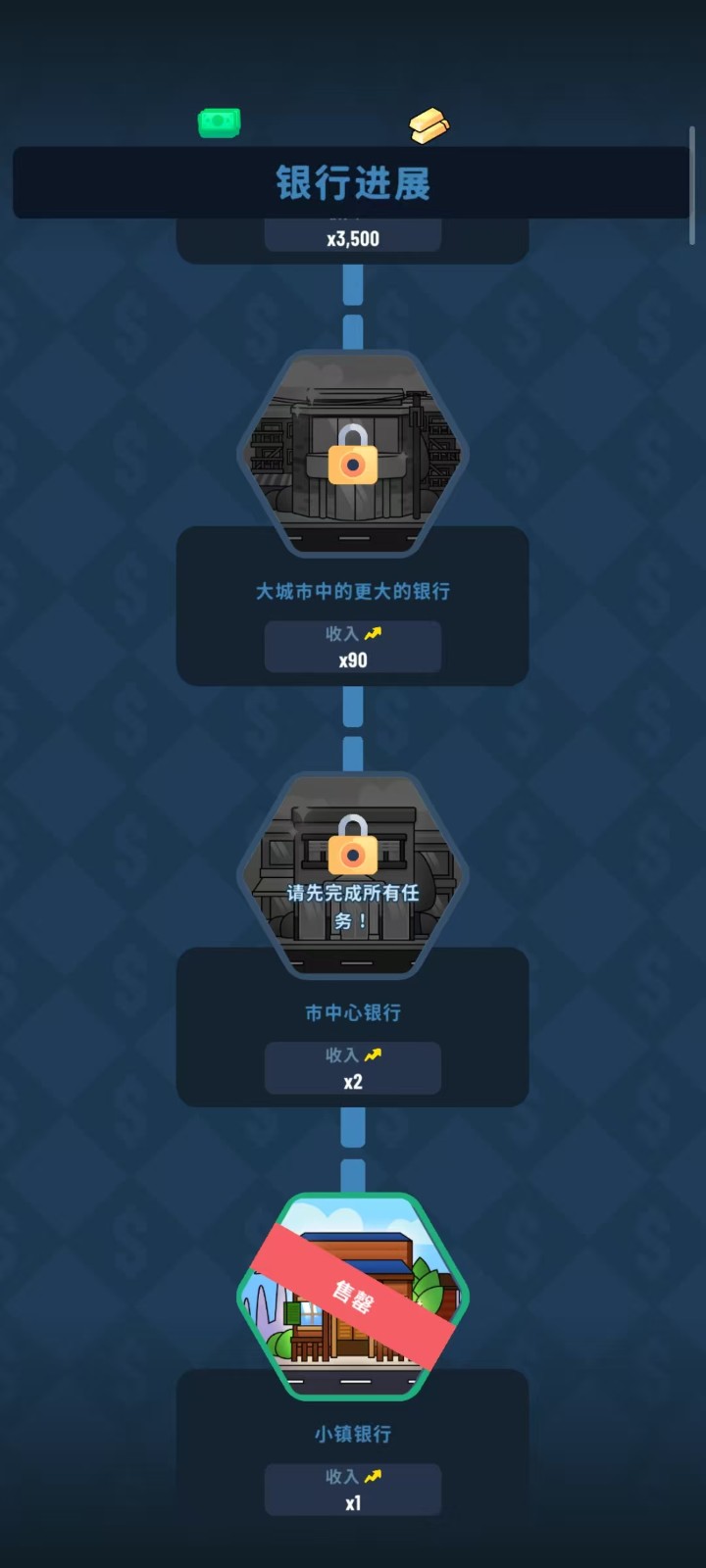Tap the income arrow icon beside x1

(373, 1476)
